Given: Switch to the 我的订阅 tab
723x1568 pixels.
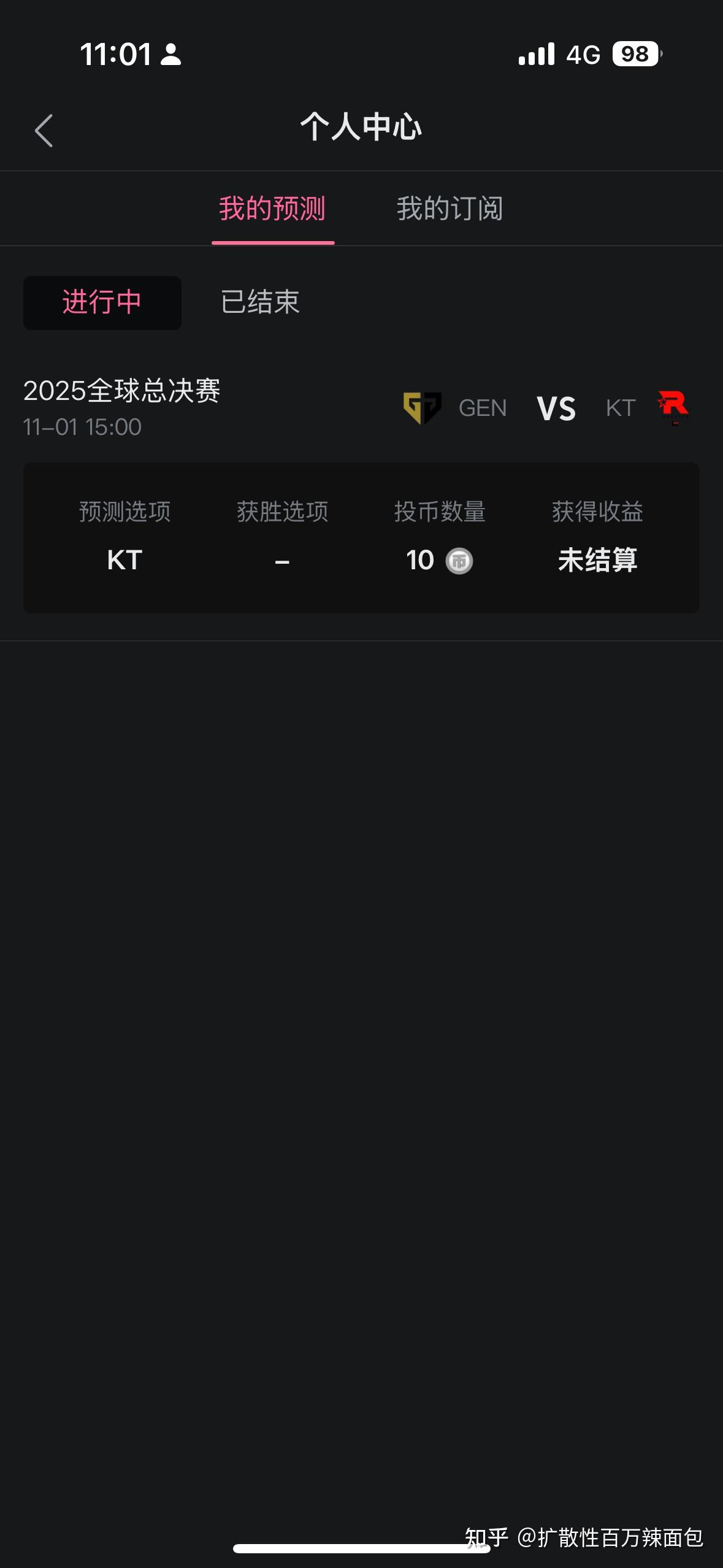Looking at the screenshot, I should click(x=449, y=209).
